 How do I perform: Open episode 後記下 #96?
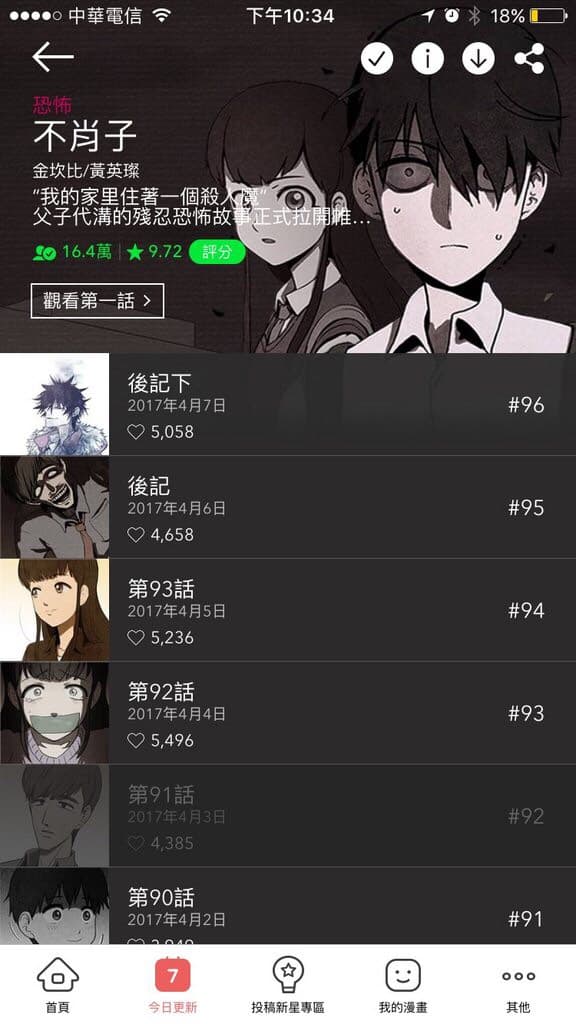[x=288, y=404]
